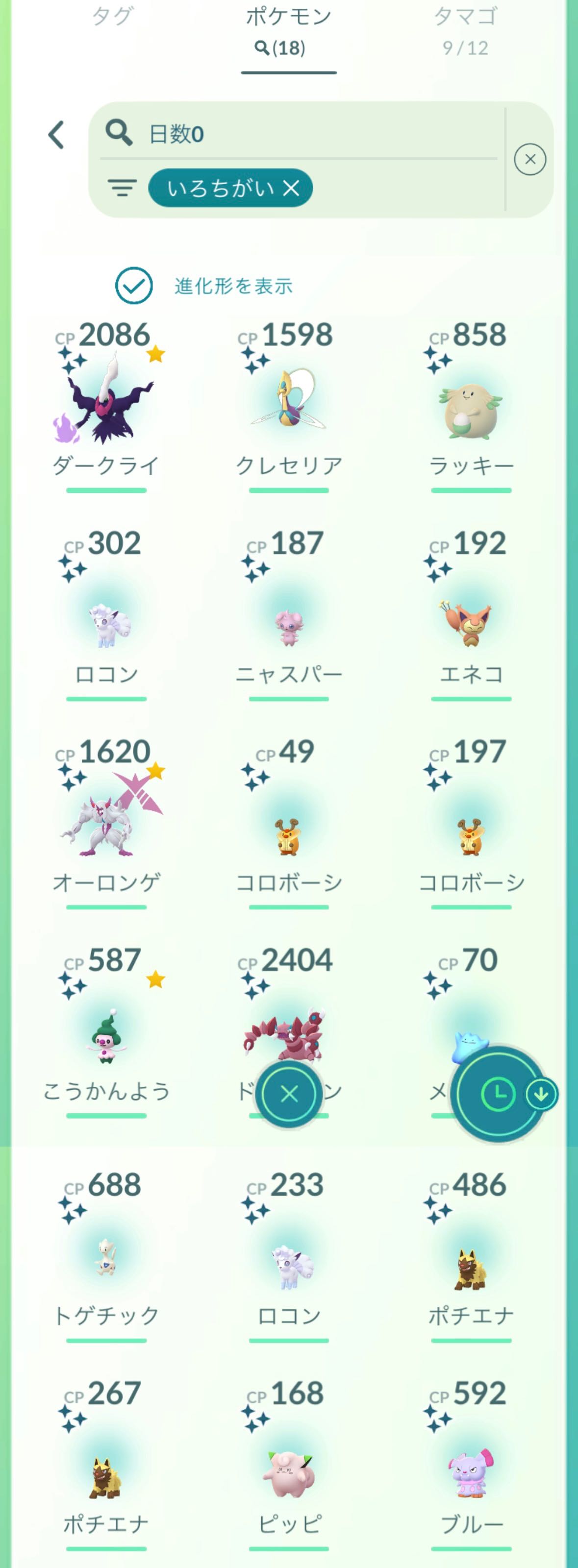Image resolution: width=578 pixels, height=1568 pixels.
Task: Tap the search field with 日数0
Action: [304, 134]
